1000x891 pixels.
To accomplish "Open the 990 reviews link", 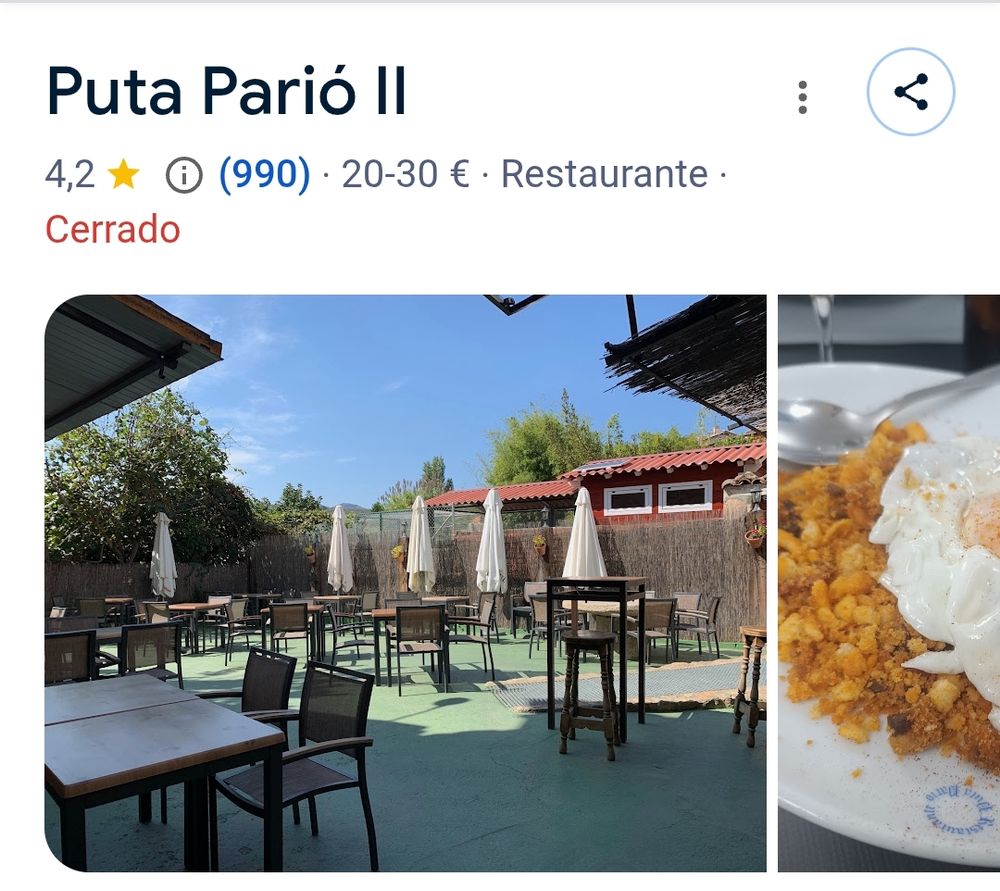I will [x=265, y=173].
